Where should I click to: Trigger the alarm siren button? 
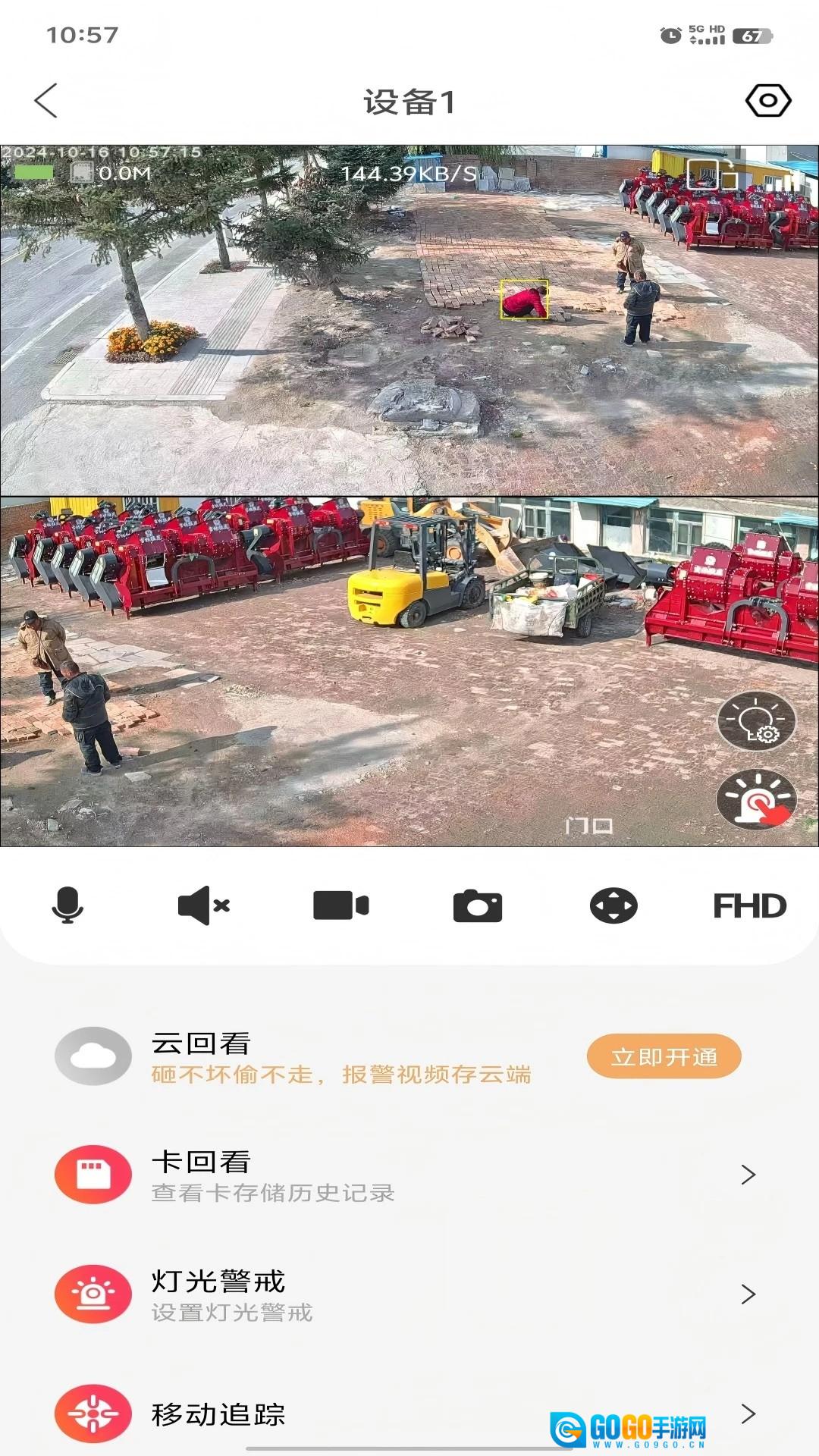(x=756, y=800)
